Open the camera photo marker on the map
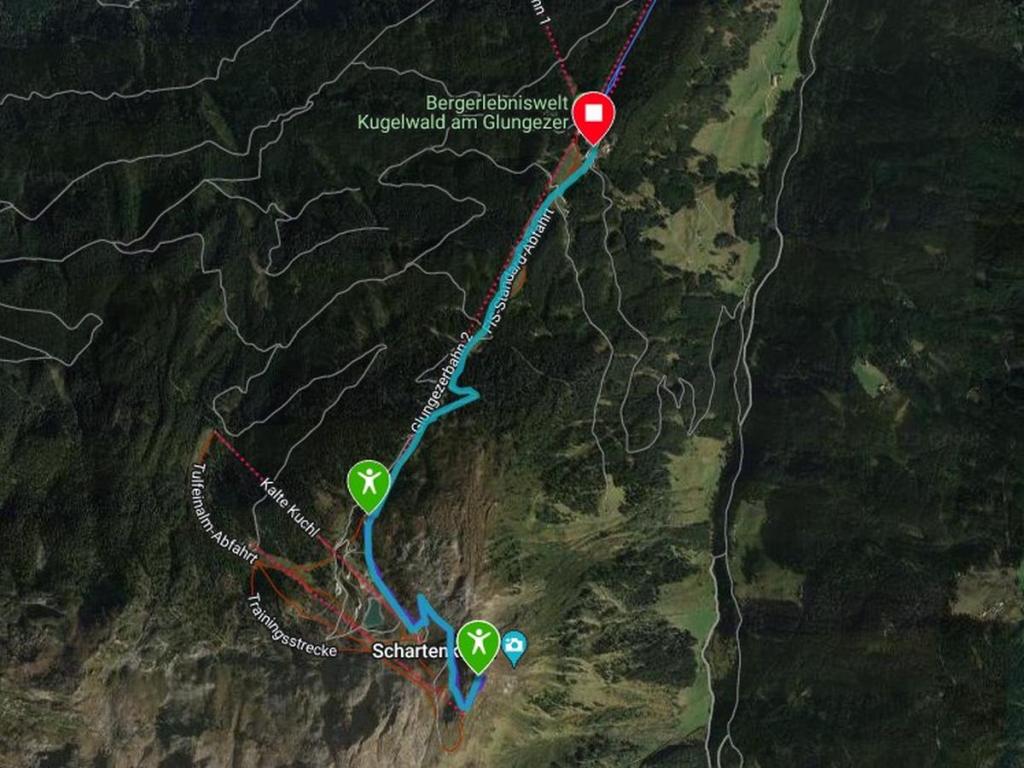 click(x=514, y=646)
